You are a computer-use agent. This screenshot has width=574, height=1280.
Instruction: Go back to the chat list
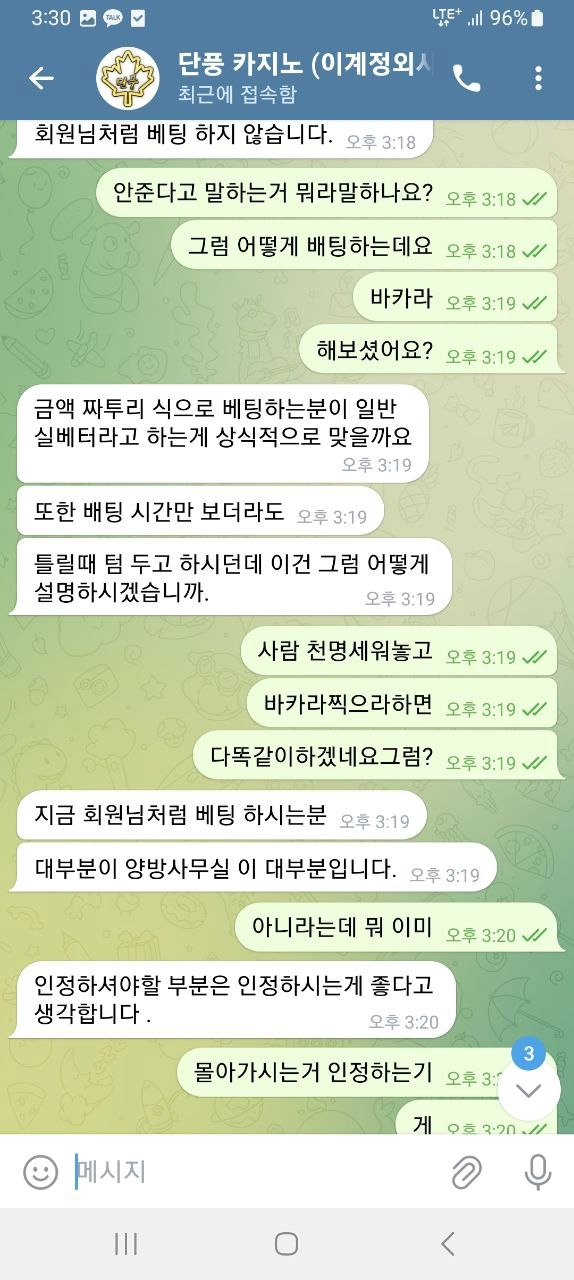coord(41,78)
